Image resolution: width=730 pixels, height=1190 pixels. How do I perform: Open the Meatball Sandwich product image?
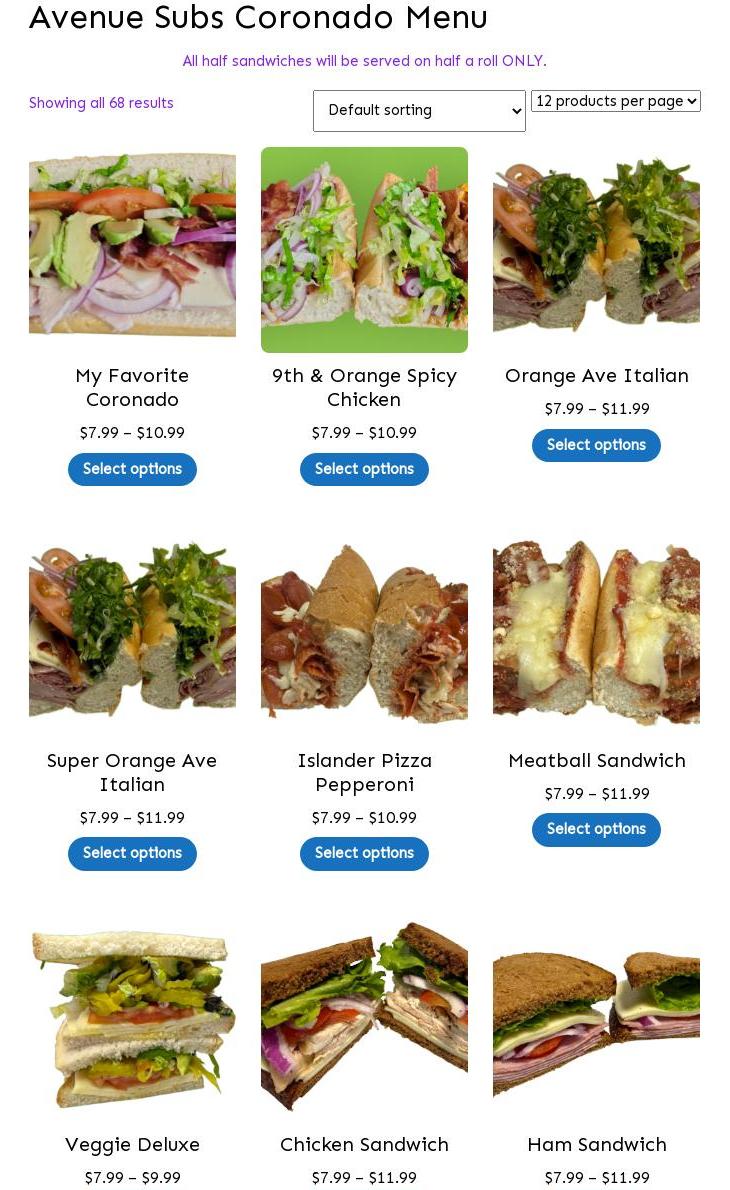click(596, 632)
